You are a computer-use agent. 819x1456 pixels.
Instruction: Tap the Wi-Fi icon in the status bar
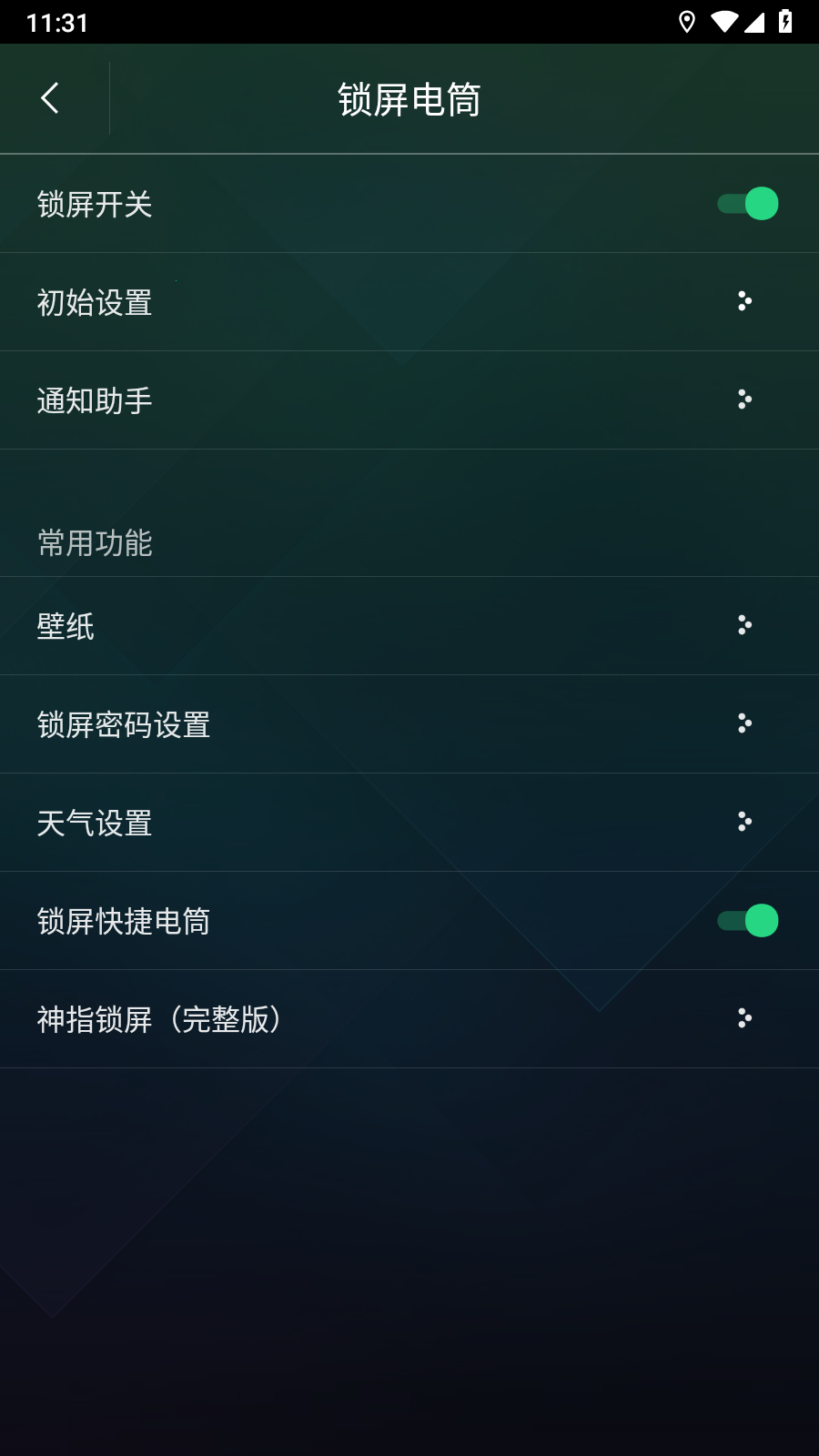pyautogui.click(x=723, y=20)
